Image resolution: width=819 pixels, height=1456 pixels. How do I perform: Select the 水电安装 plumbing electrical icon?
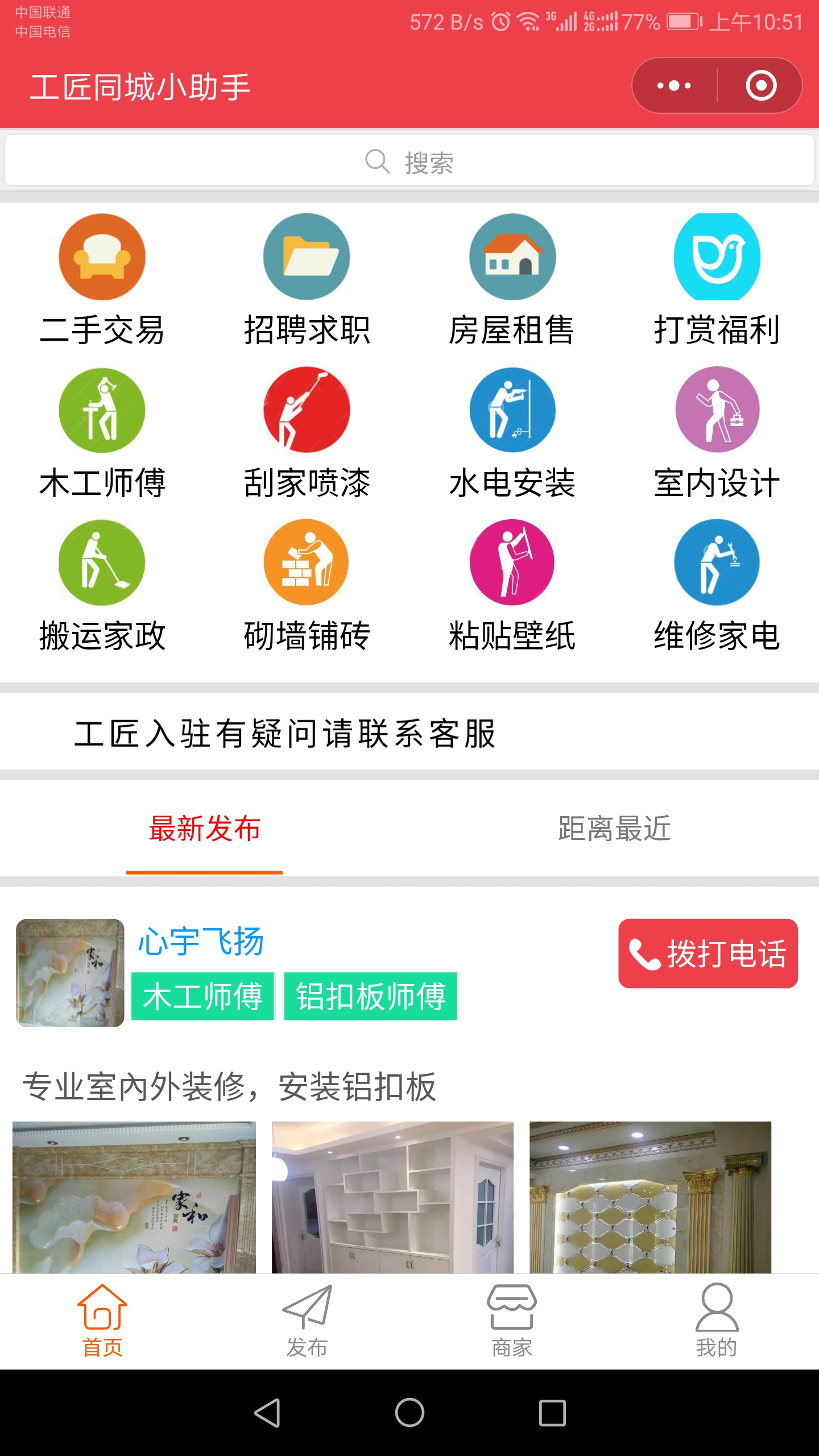[511, 411]
